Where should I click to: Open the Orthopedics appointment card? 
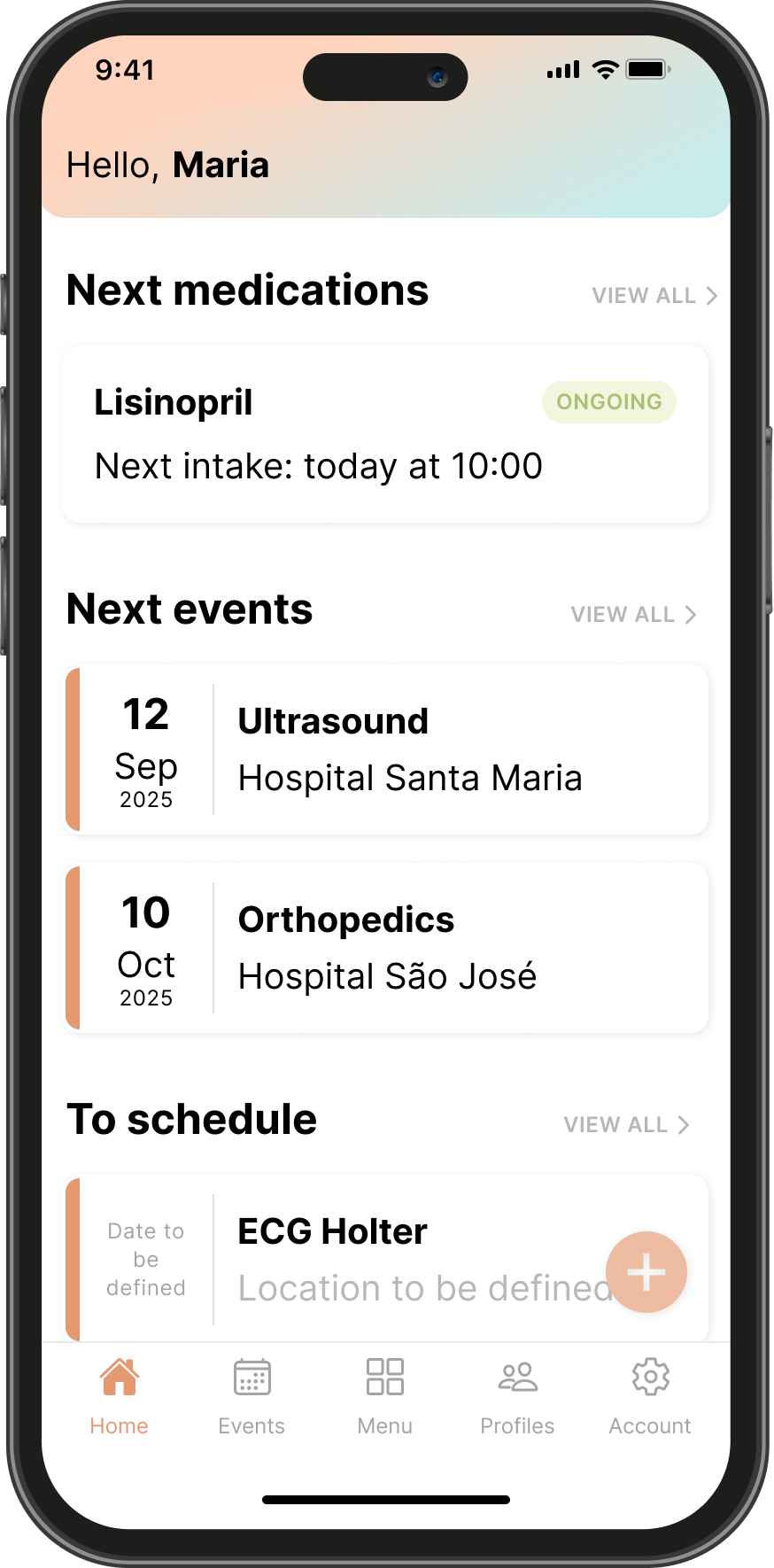pos(385,948)
